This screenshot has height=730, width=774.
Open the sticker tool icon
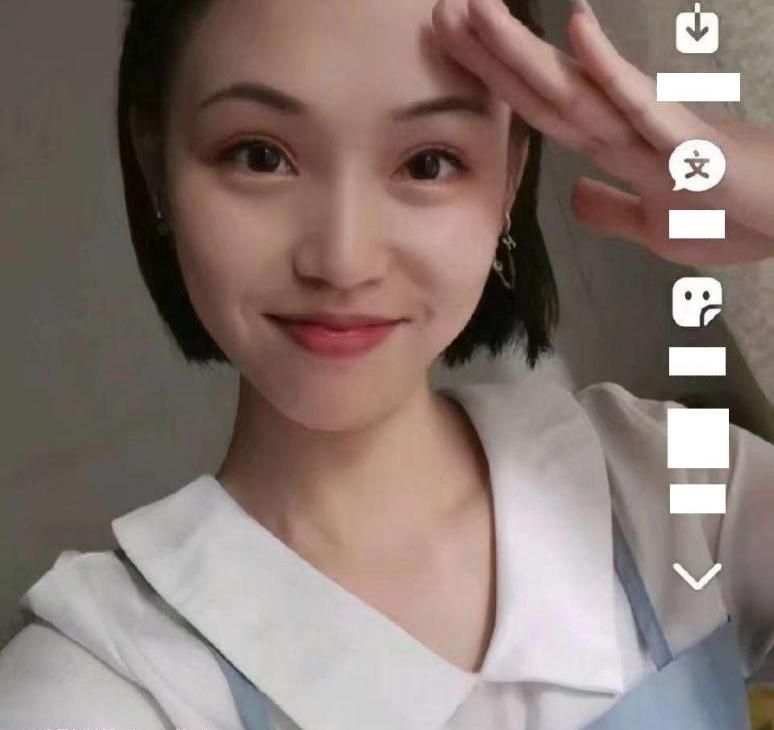(697, 302)
